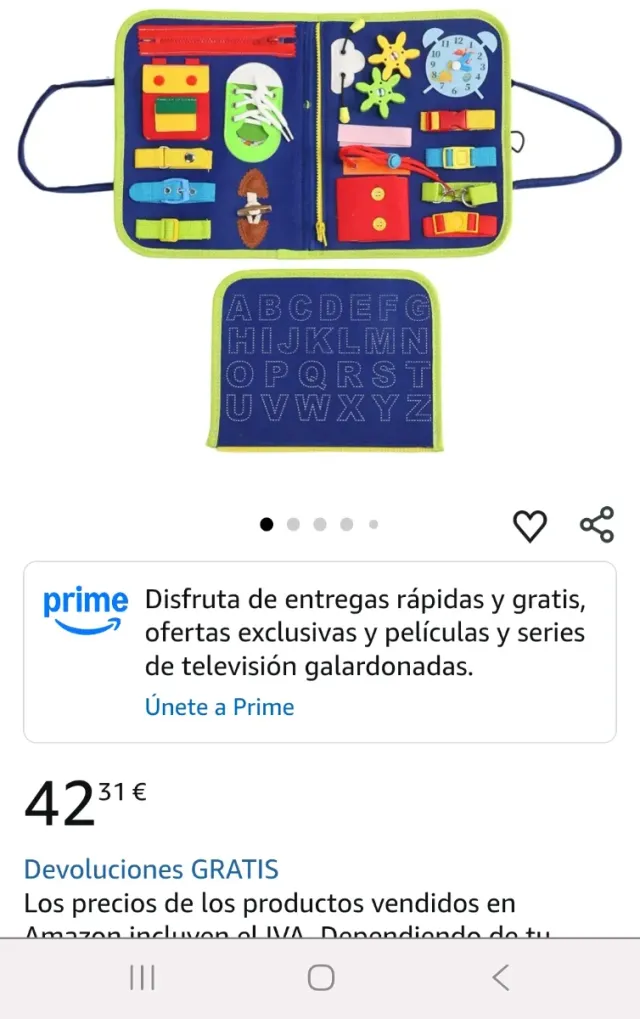Open "Devoluciones GRATIS" return details
640x1019 pixels.
[x=151, y=869]
